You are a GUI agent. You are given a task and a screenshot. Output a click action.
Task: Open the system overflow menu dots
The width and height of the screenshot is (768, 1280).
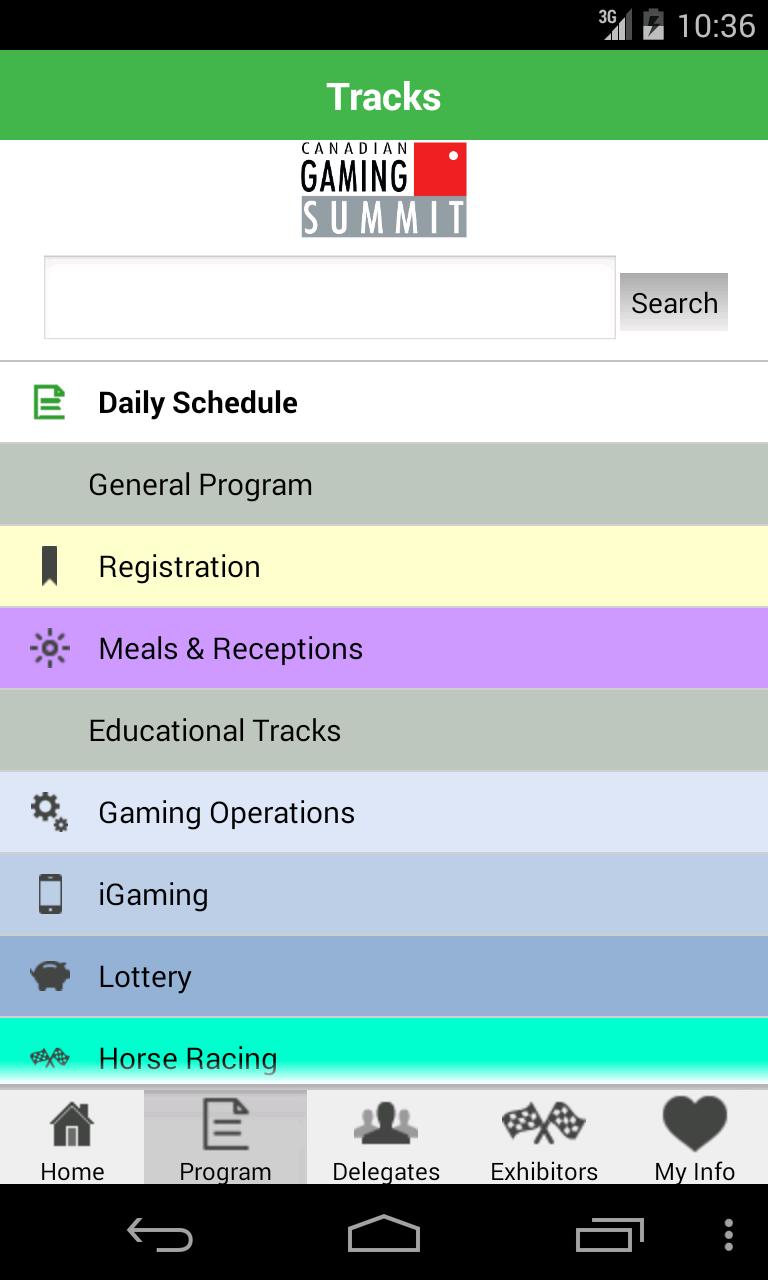[729, 1234]
